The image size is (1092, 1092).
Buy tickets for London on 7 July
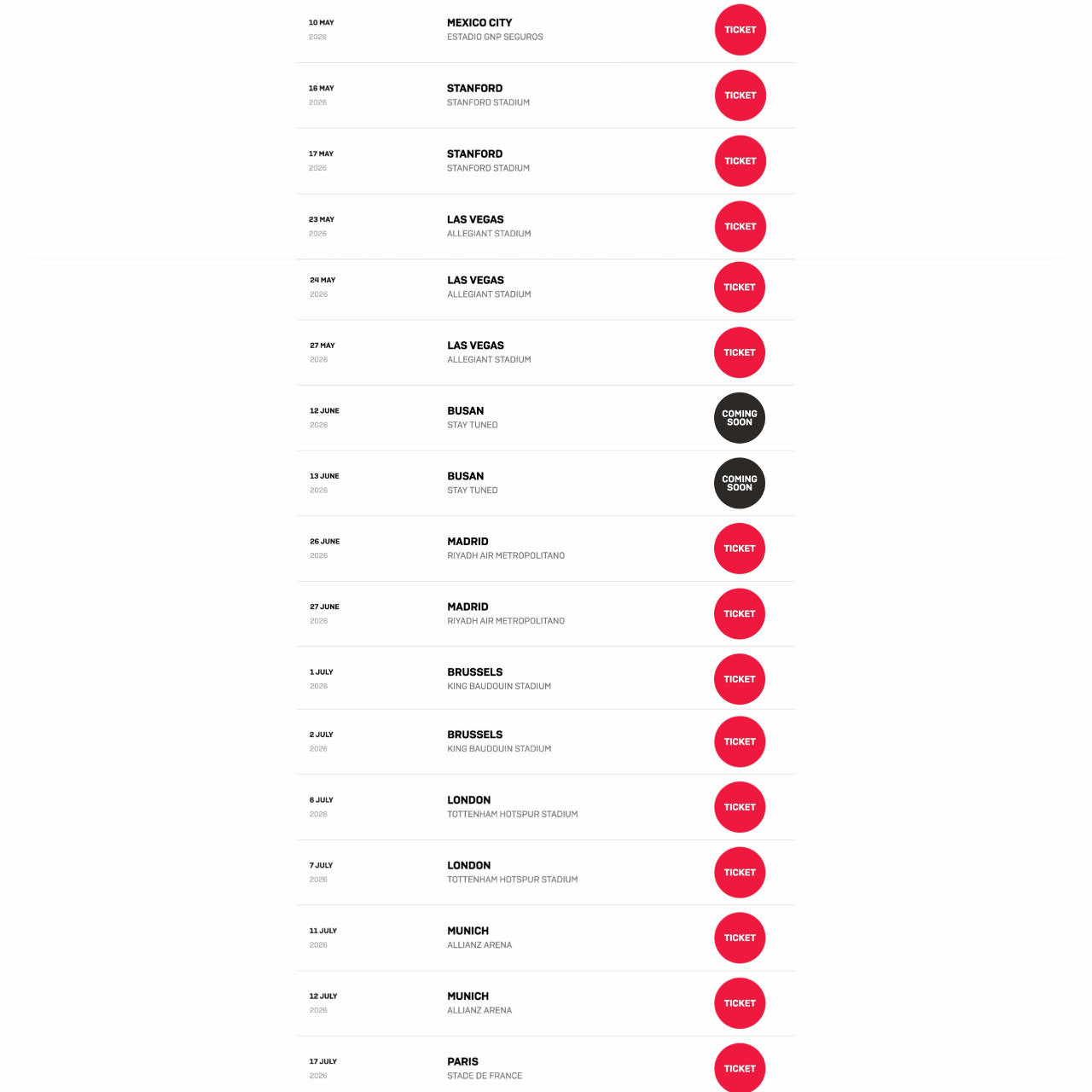pos(739,873)
